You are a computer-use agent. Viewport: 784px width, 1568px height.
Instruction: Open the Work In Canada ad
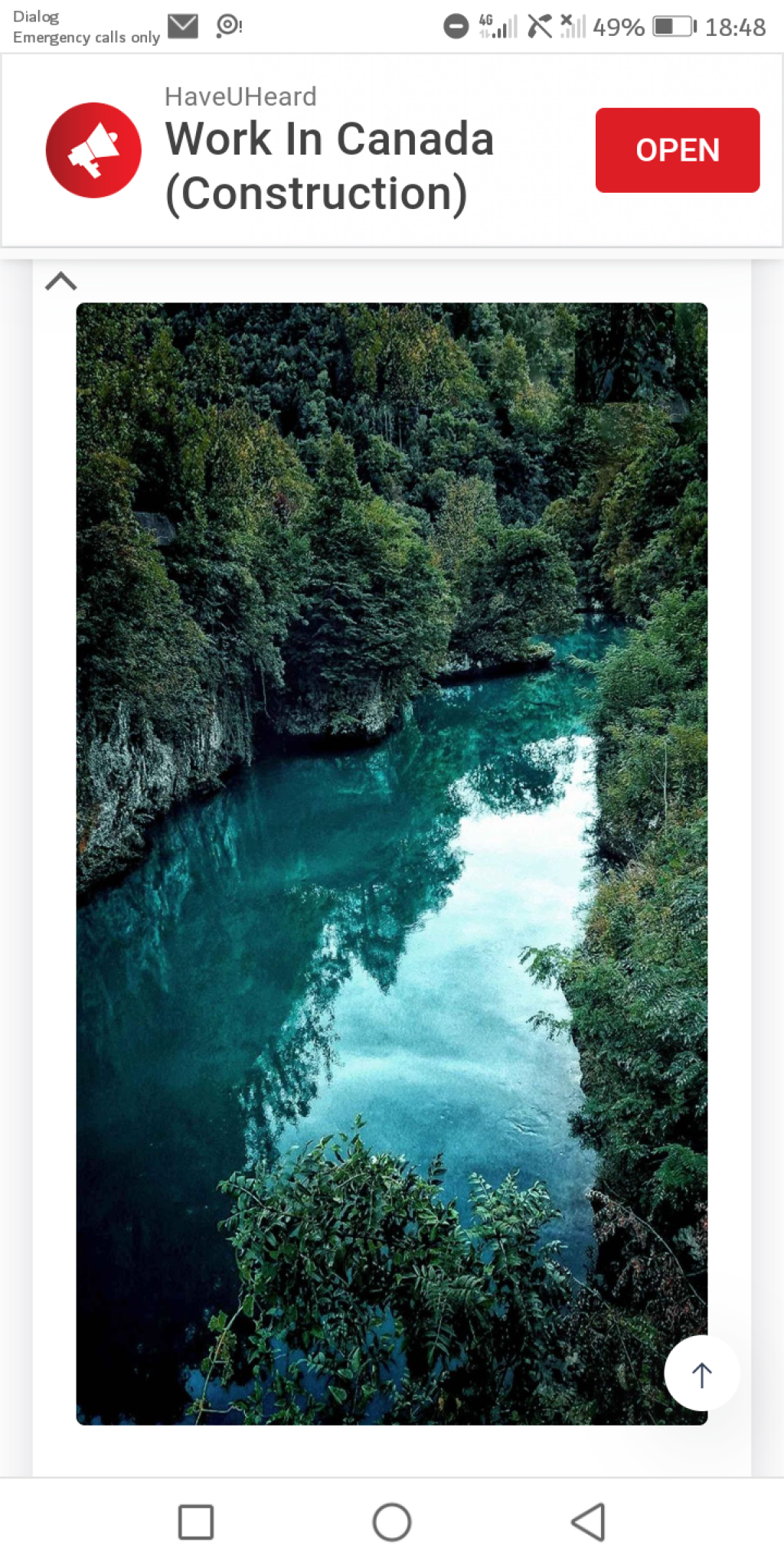[677, 150]
